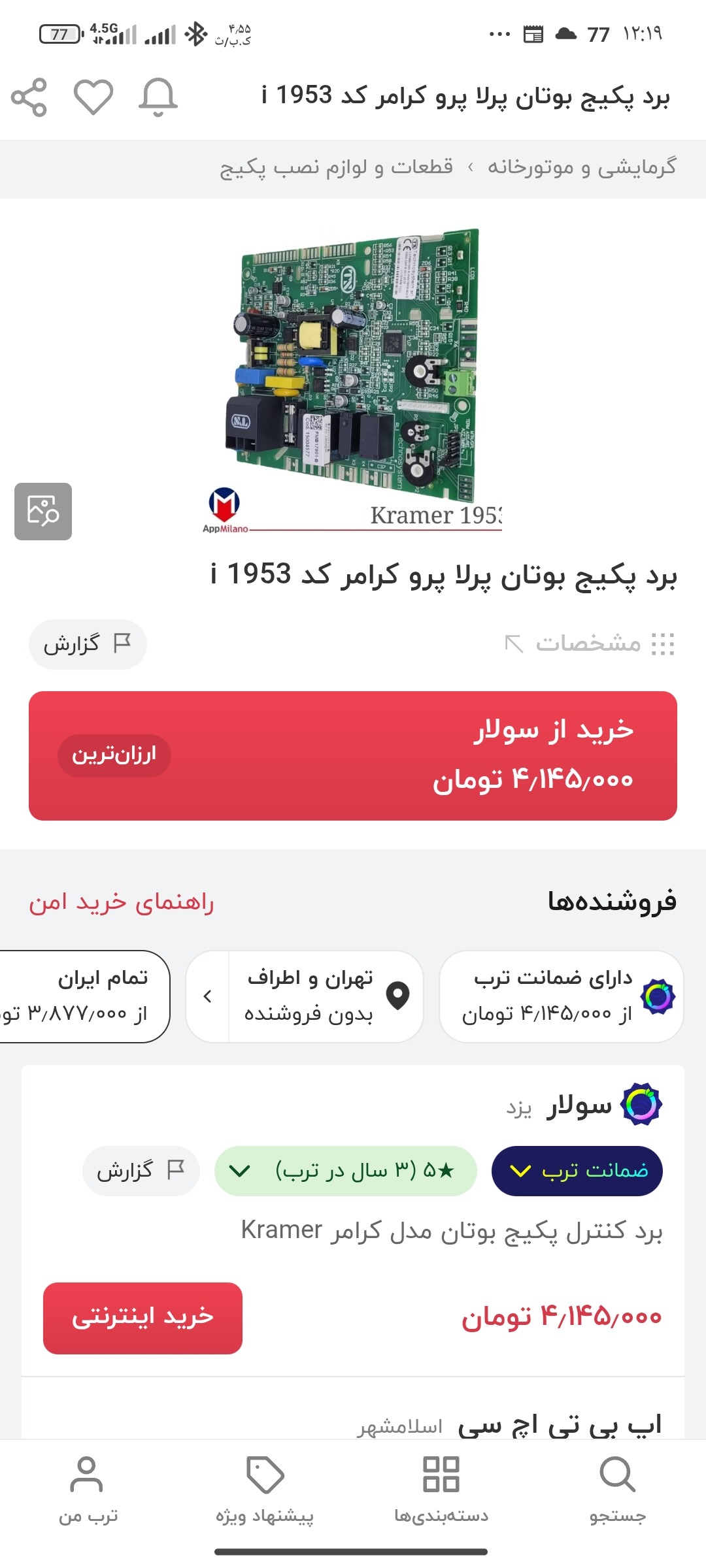Share this product page
706x1568 pixels.
coord(29,97)
